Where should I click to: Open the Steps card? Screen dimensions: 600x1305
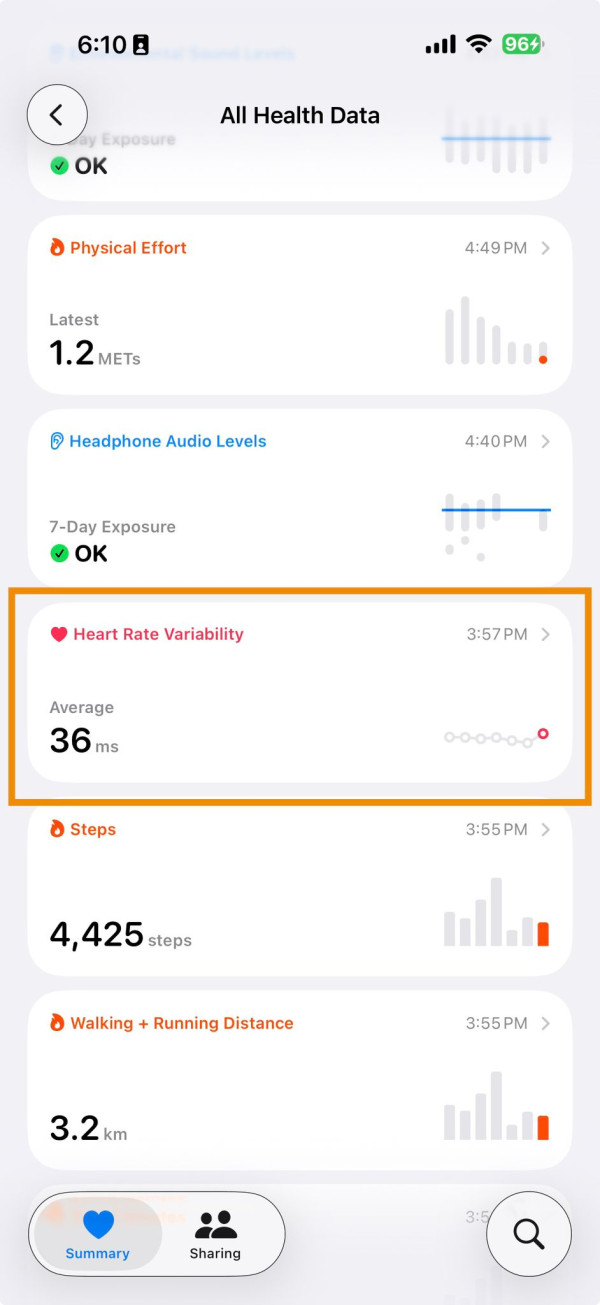pyautogui.click(x=299, y=888)
